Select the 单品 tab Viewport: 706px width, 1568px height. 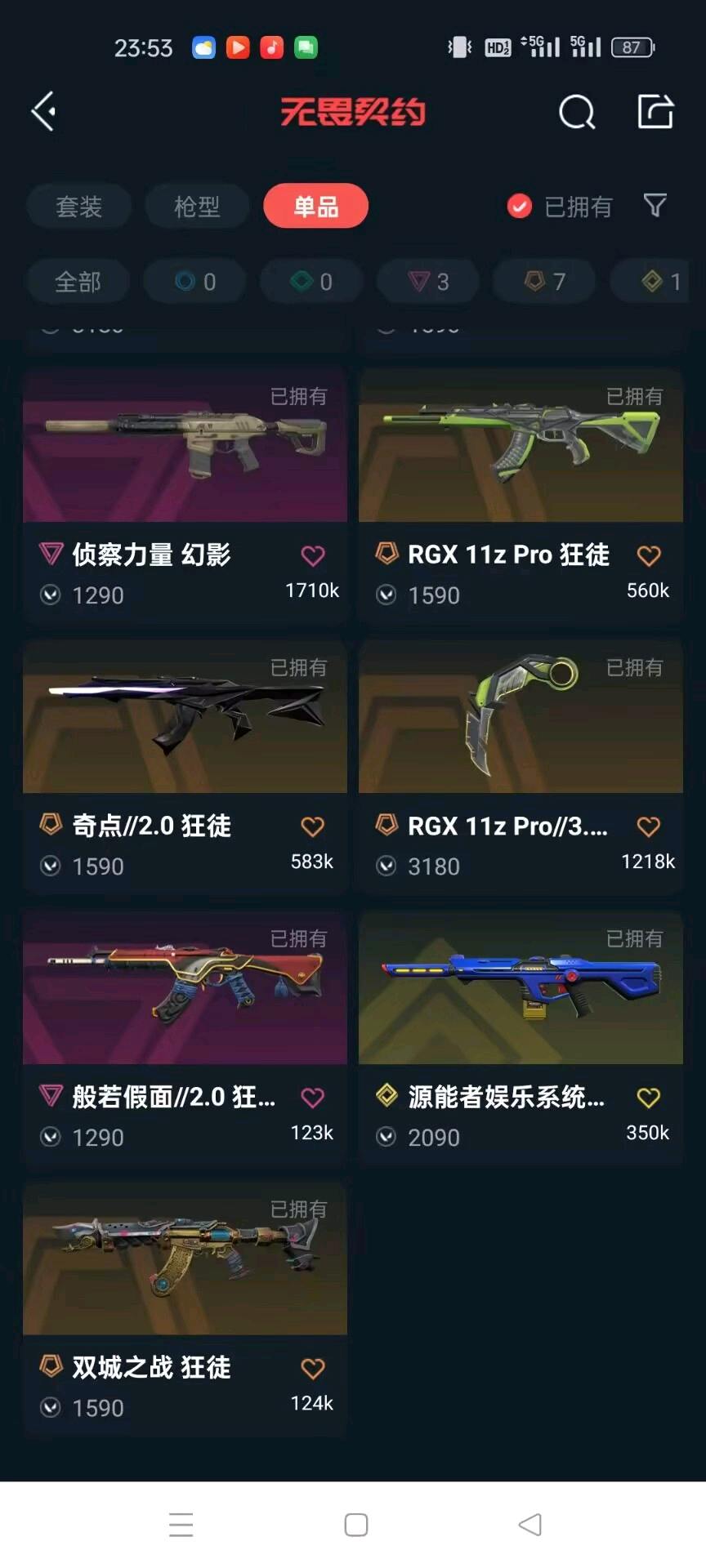point(315,207)
